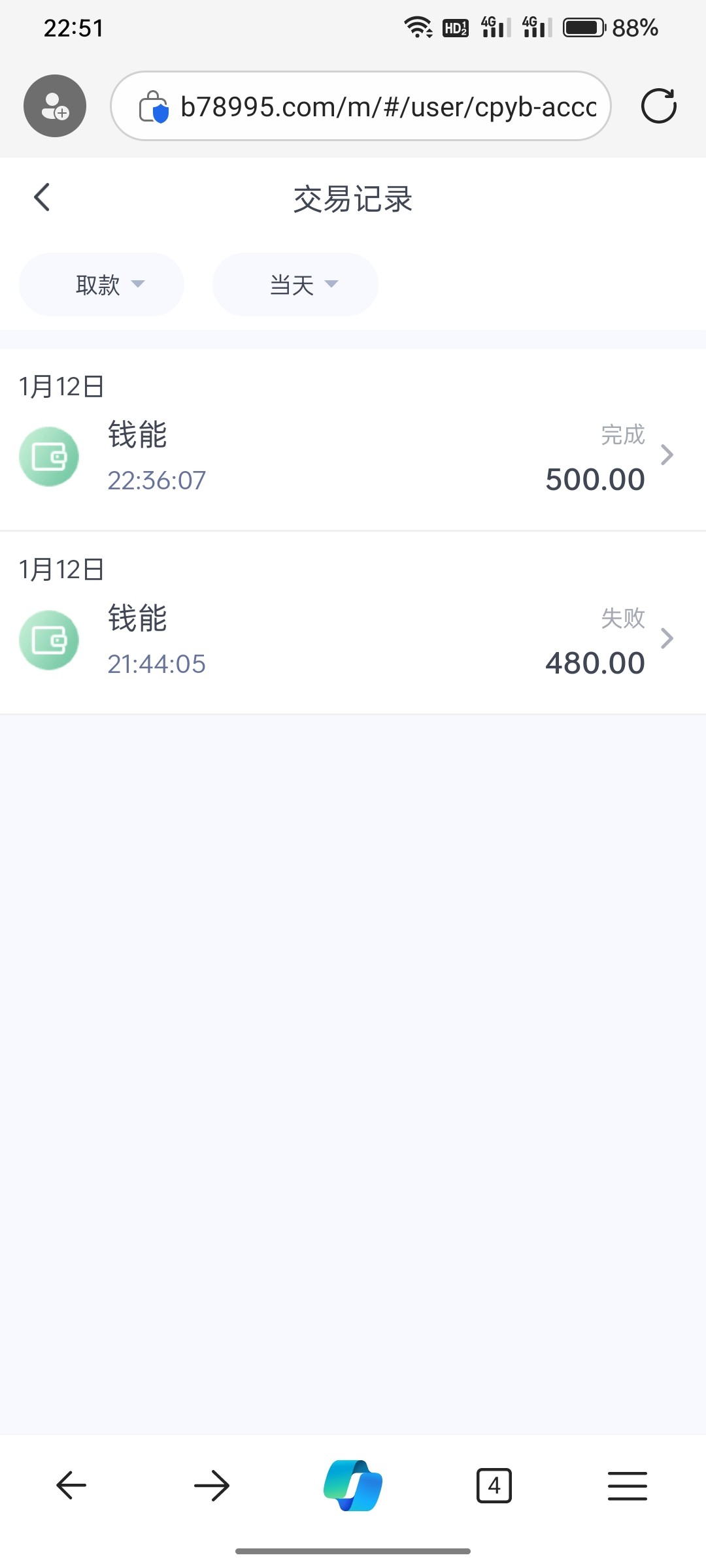Open the browser hamburger menu
The image size is (706, 1568).
pyautogui.click(x=628, y=1486)
